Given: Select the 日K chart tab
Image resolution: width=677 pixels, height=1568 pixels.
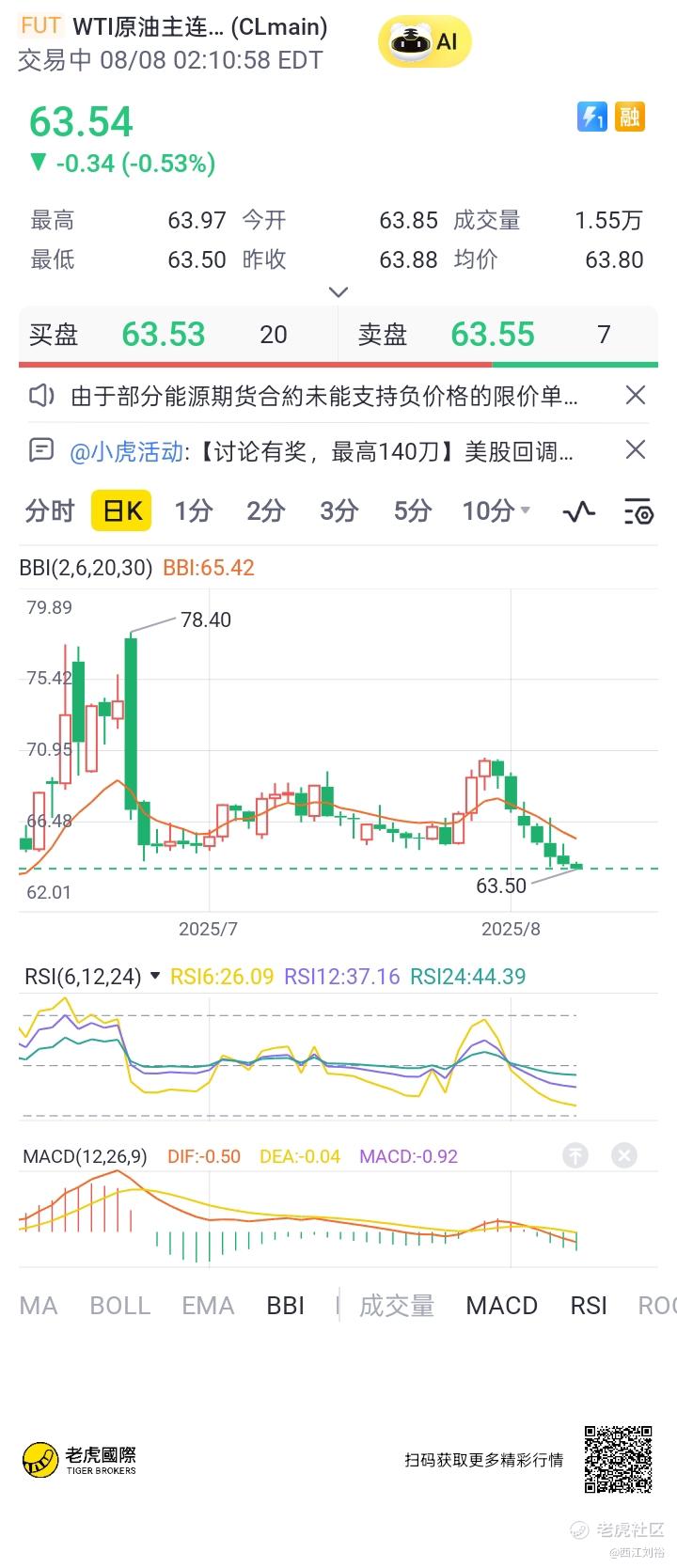Looking at the screenshot, I should [x=122, y=511].
